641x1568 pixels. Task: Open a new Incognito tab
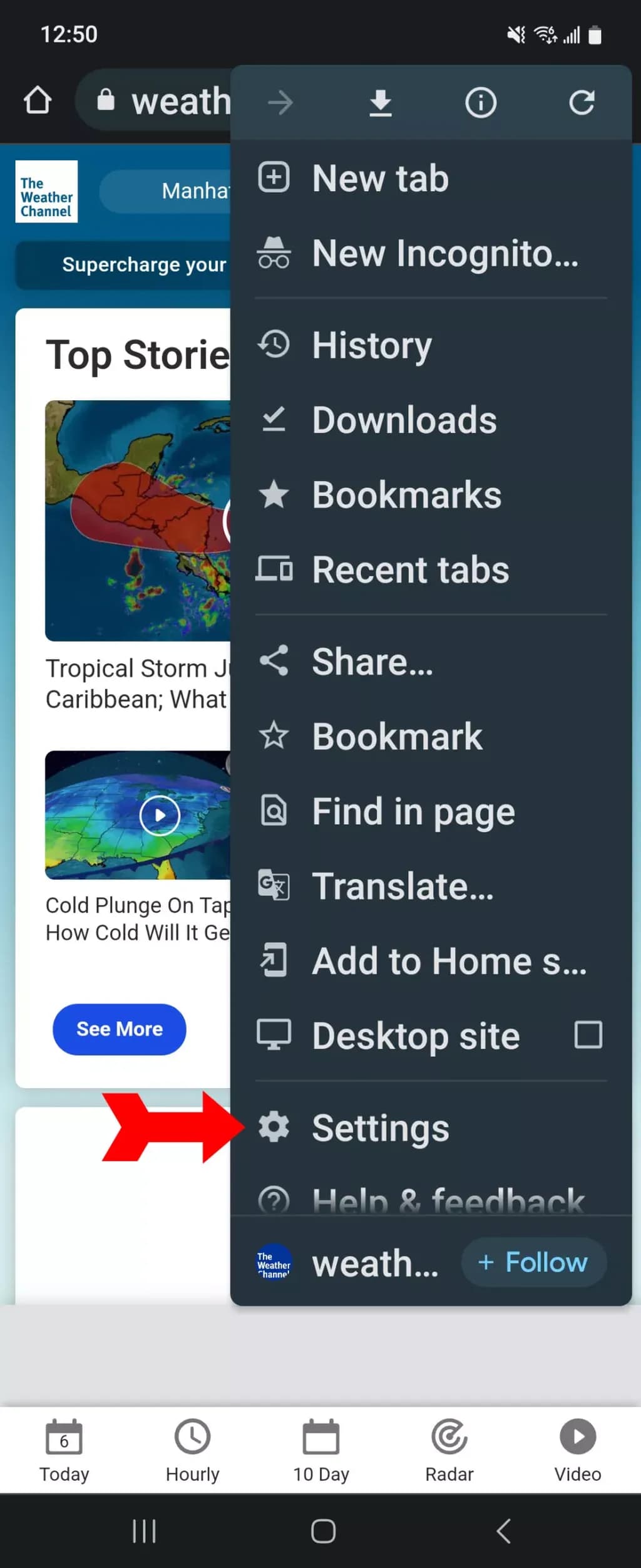[x=444, y=253]
